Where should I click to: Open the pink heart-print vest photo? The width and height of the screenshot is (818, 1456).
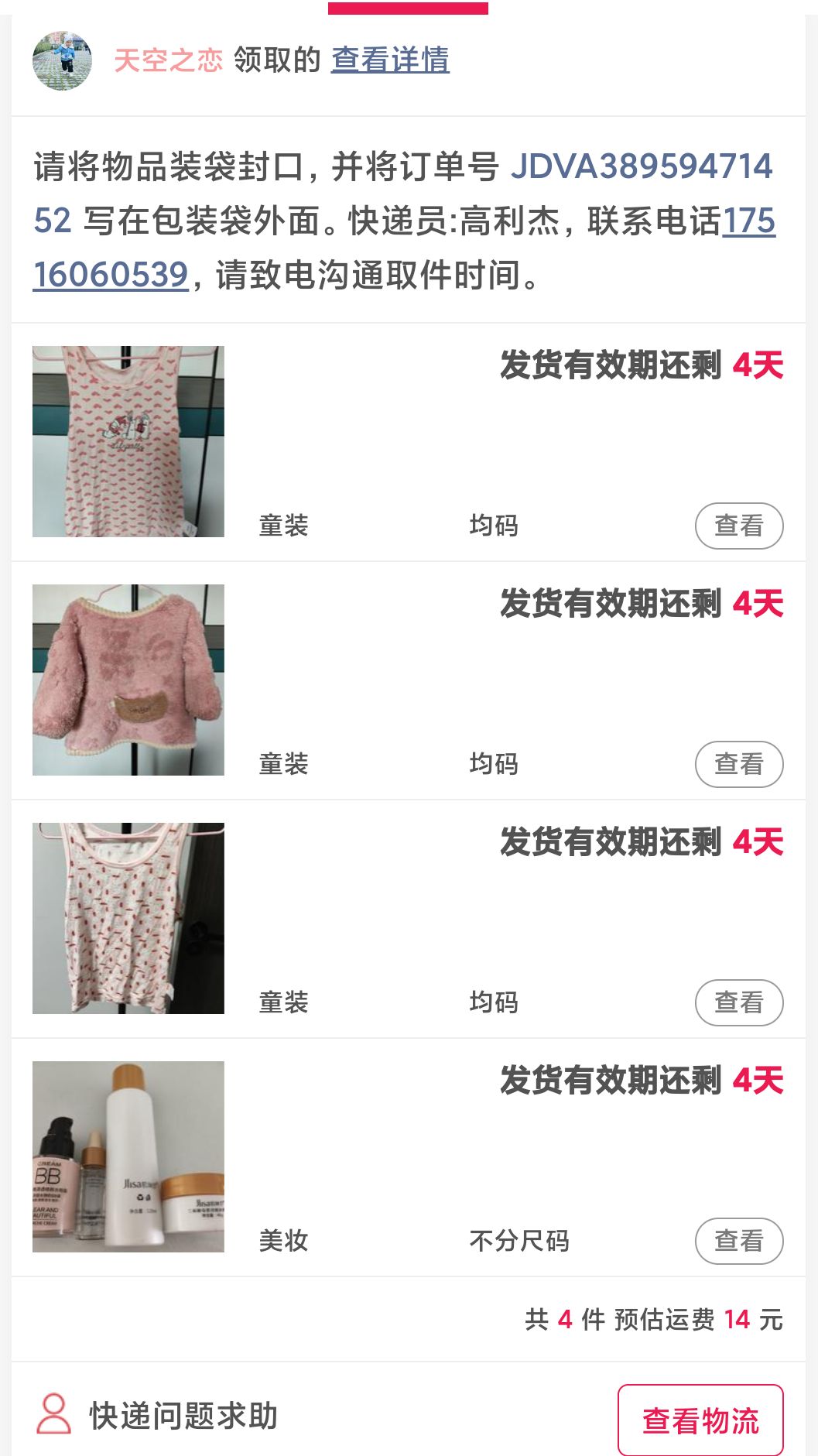click(128, 442)
